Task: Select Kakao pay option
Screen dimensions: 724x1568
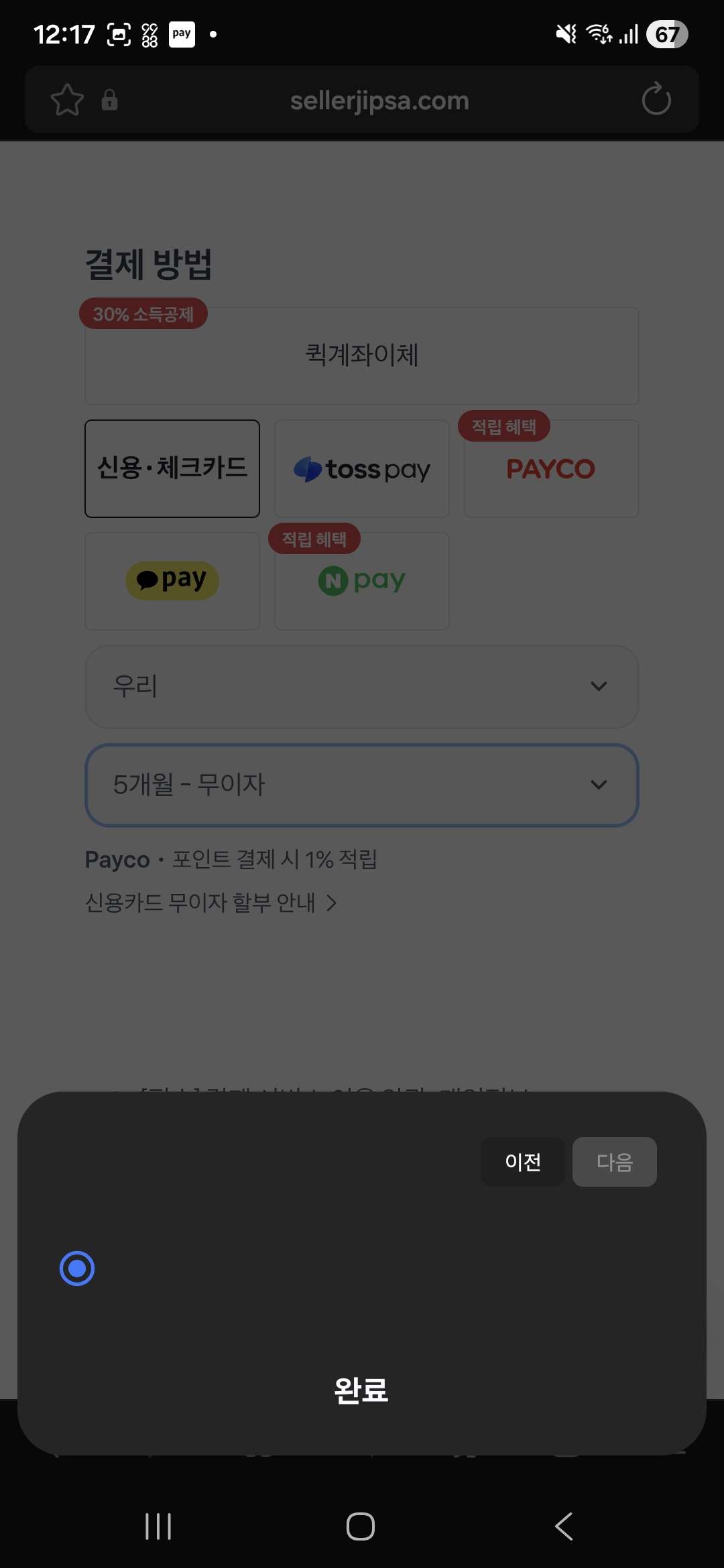Action: point(172,581)
